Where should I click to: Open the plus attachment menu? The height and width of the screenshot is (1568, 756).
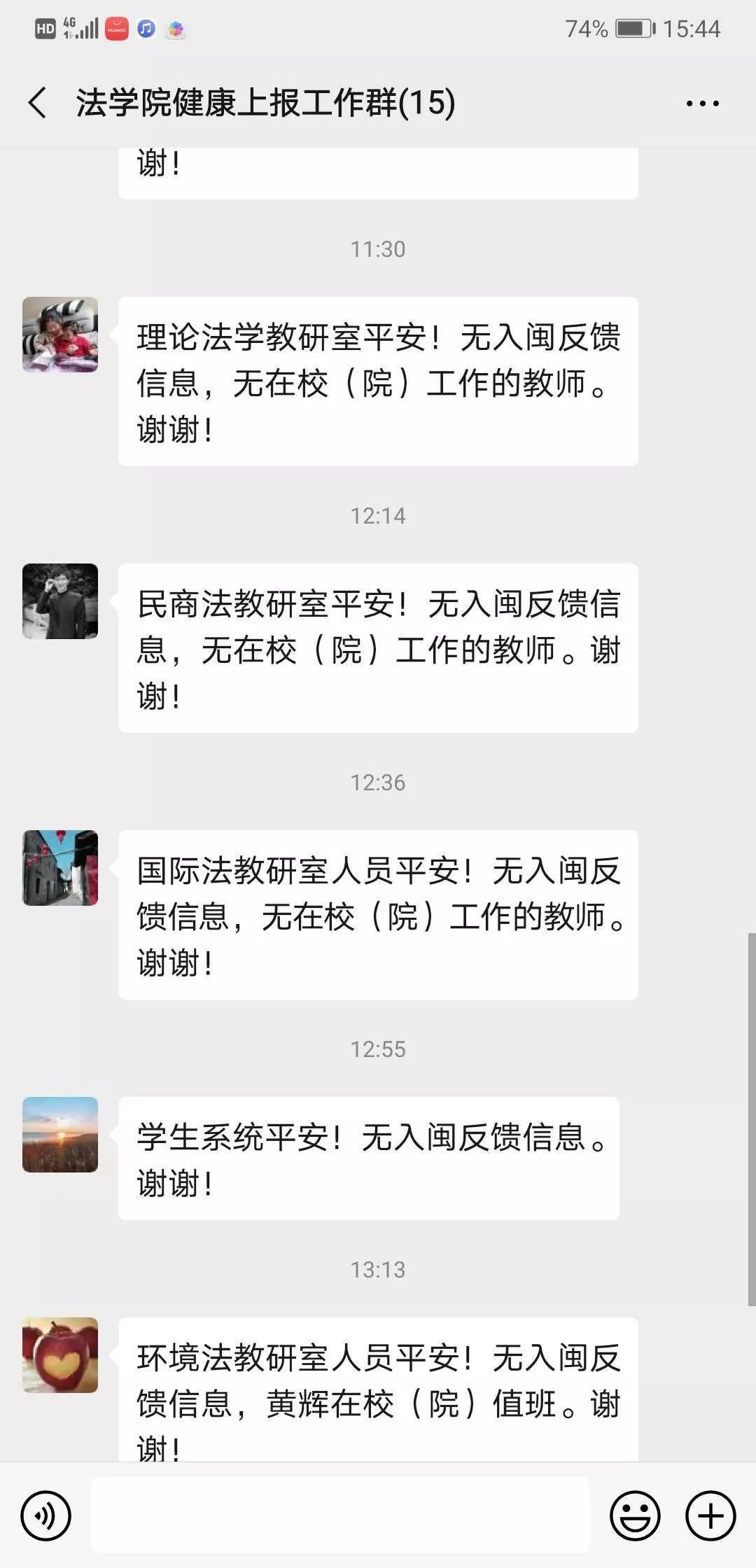coord(710,1515)
